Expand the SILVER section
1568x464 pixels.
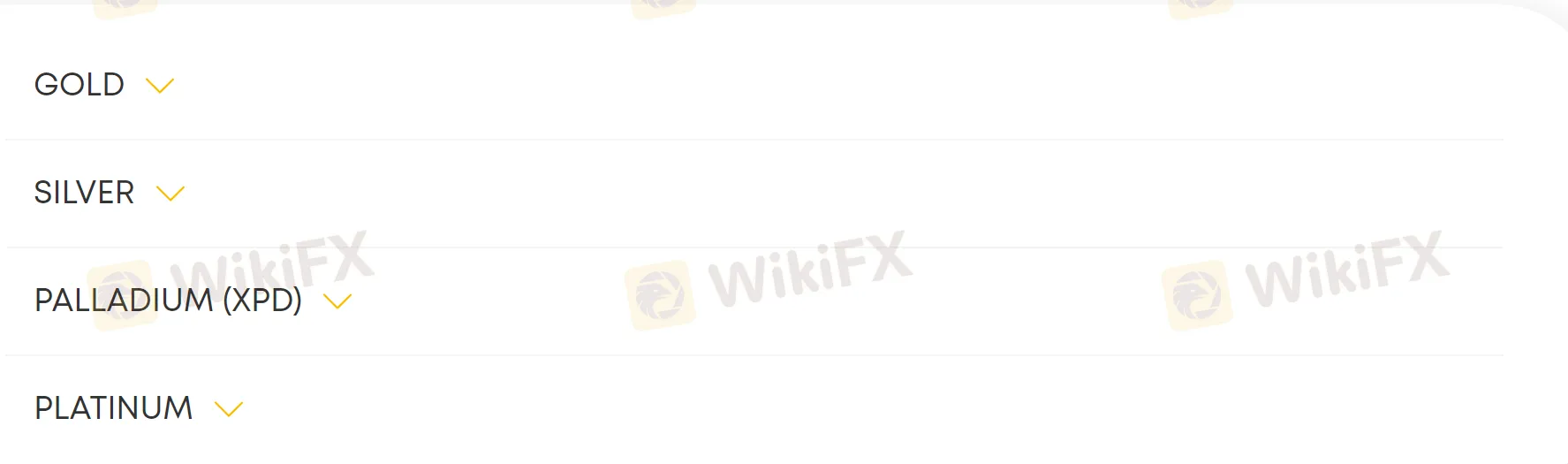(170, 194)
